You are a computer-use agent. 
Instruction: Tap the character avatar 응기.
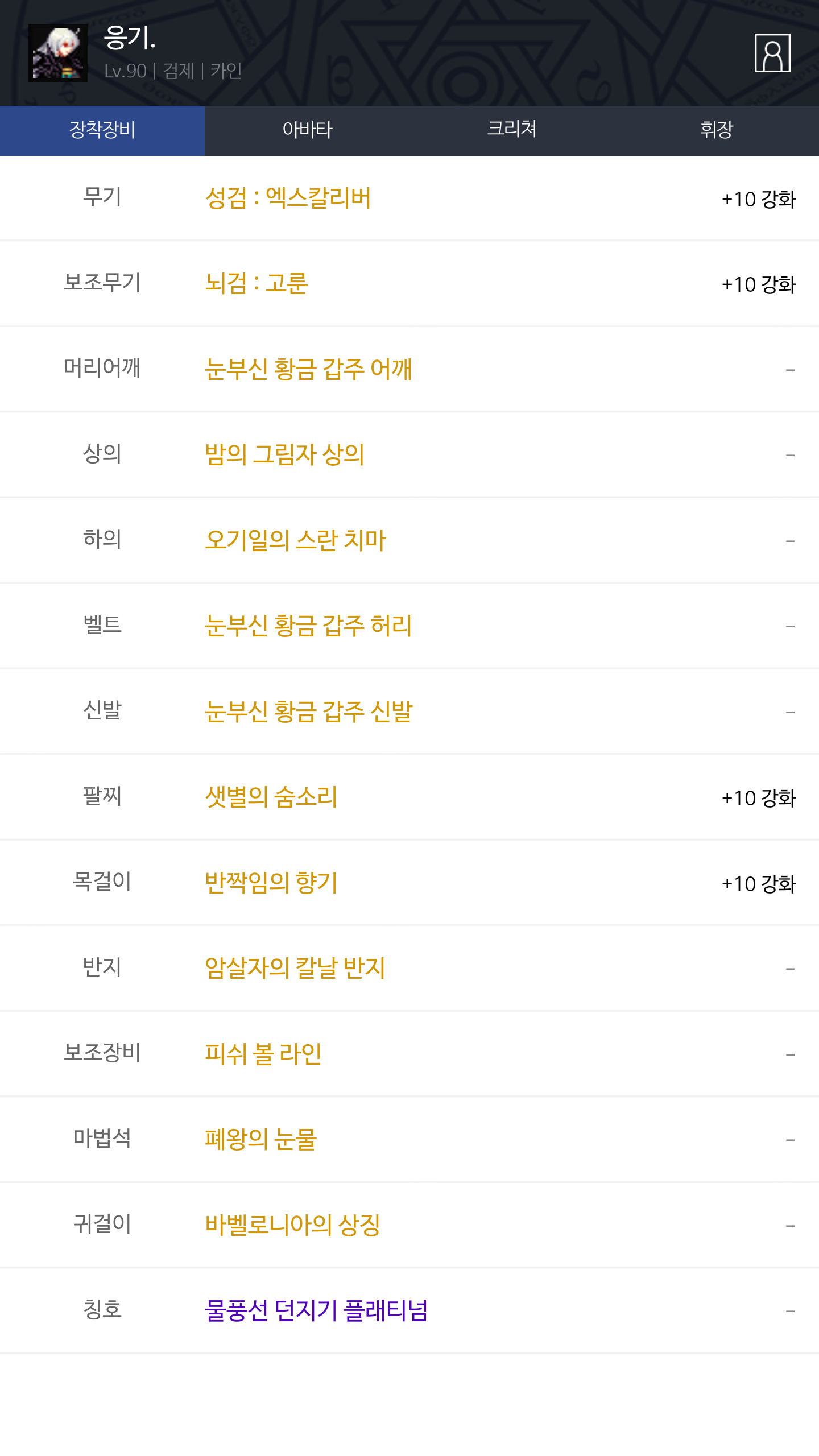(58, 53)
